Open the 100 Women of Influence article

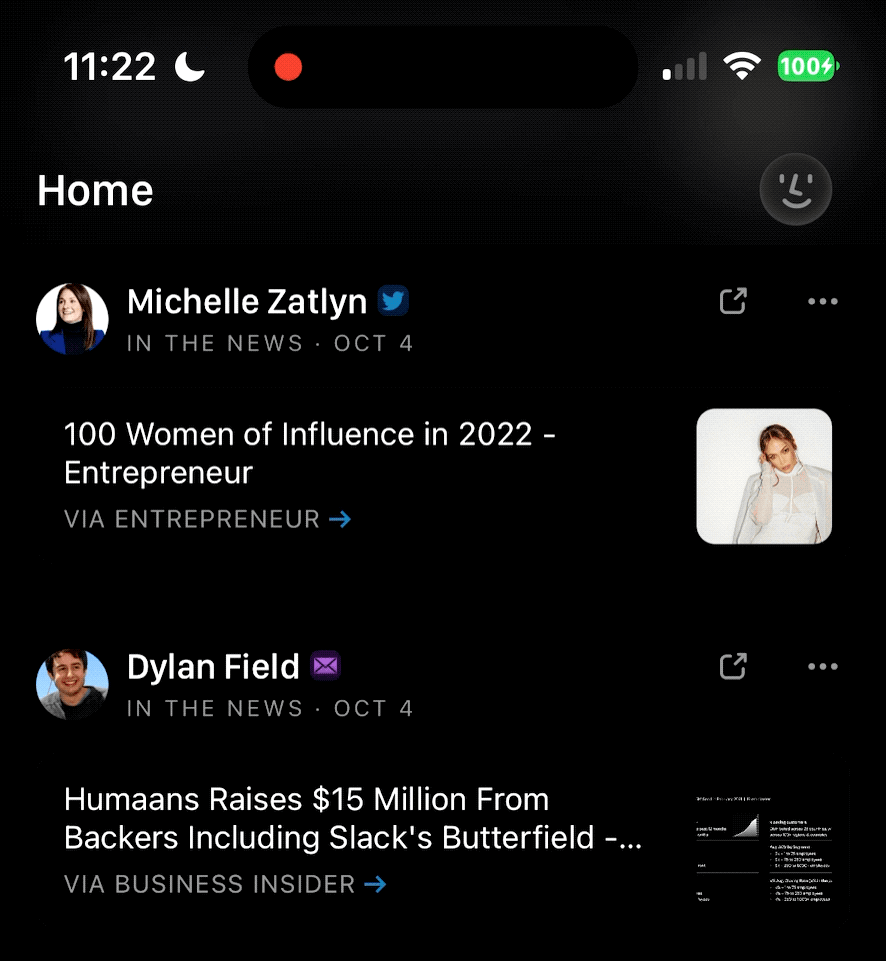(x=310, y=453)
